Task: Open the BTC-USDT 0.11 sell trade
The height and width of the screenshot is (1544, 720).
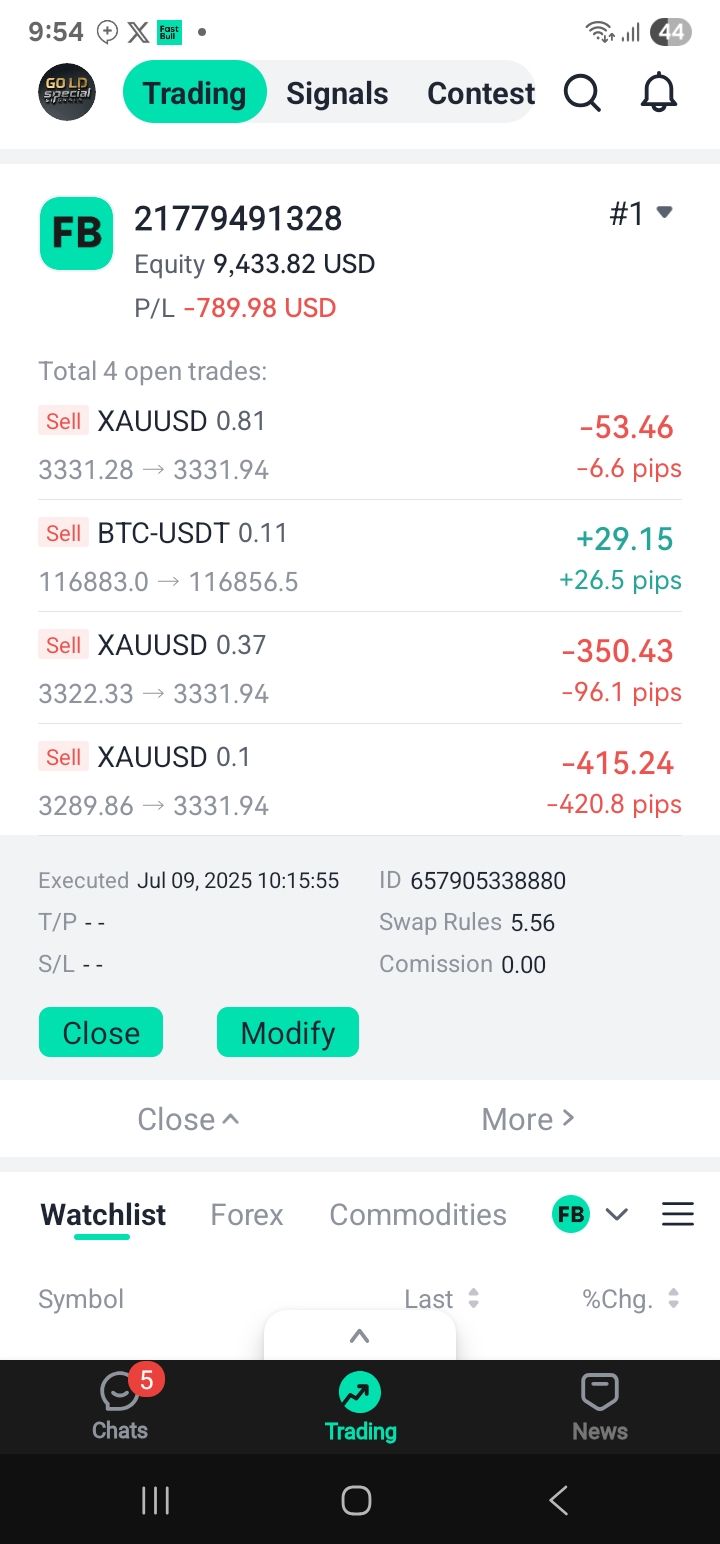Action: tap(360, 556)
